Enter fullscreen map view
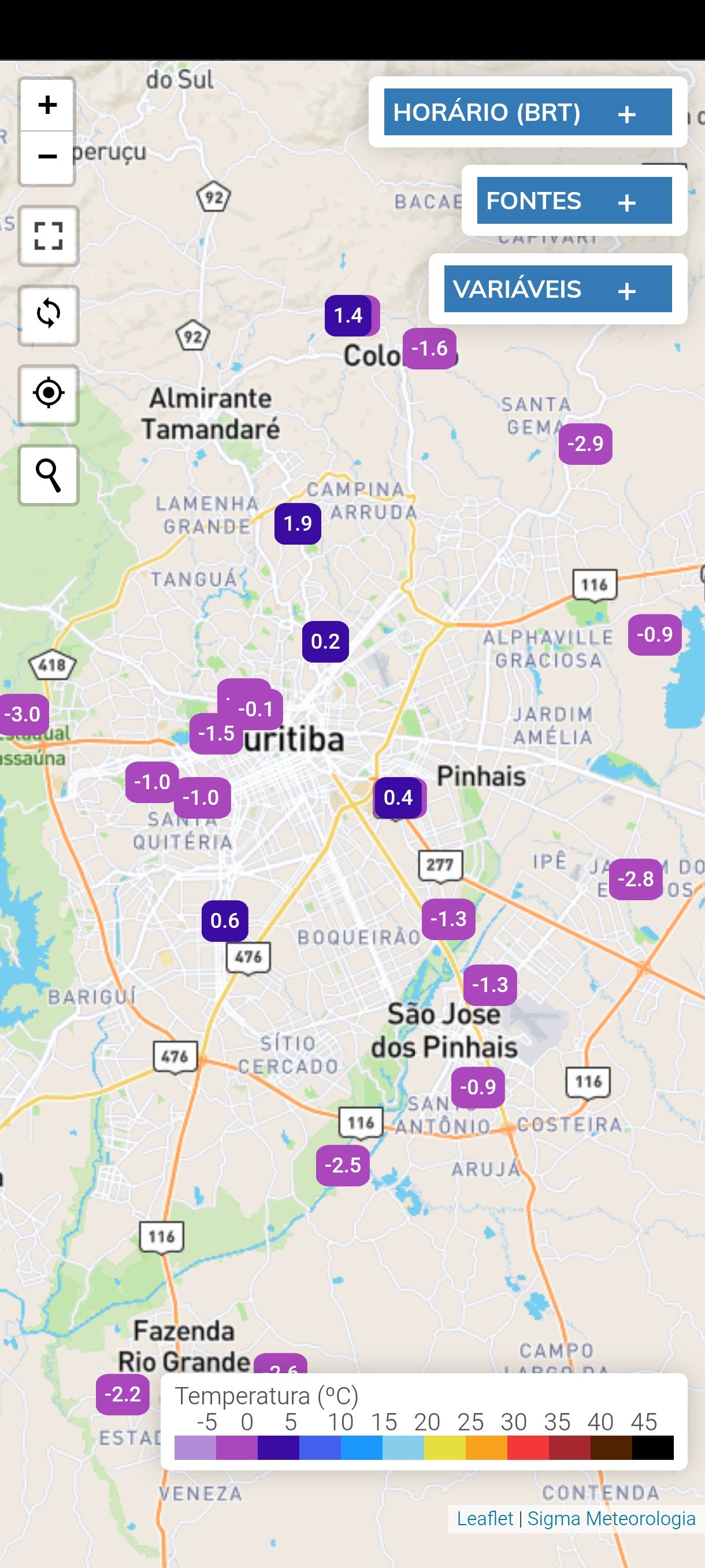This screenshot has width=705, height=1568. tap(49, 236)
